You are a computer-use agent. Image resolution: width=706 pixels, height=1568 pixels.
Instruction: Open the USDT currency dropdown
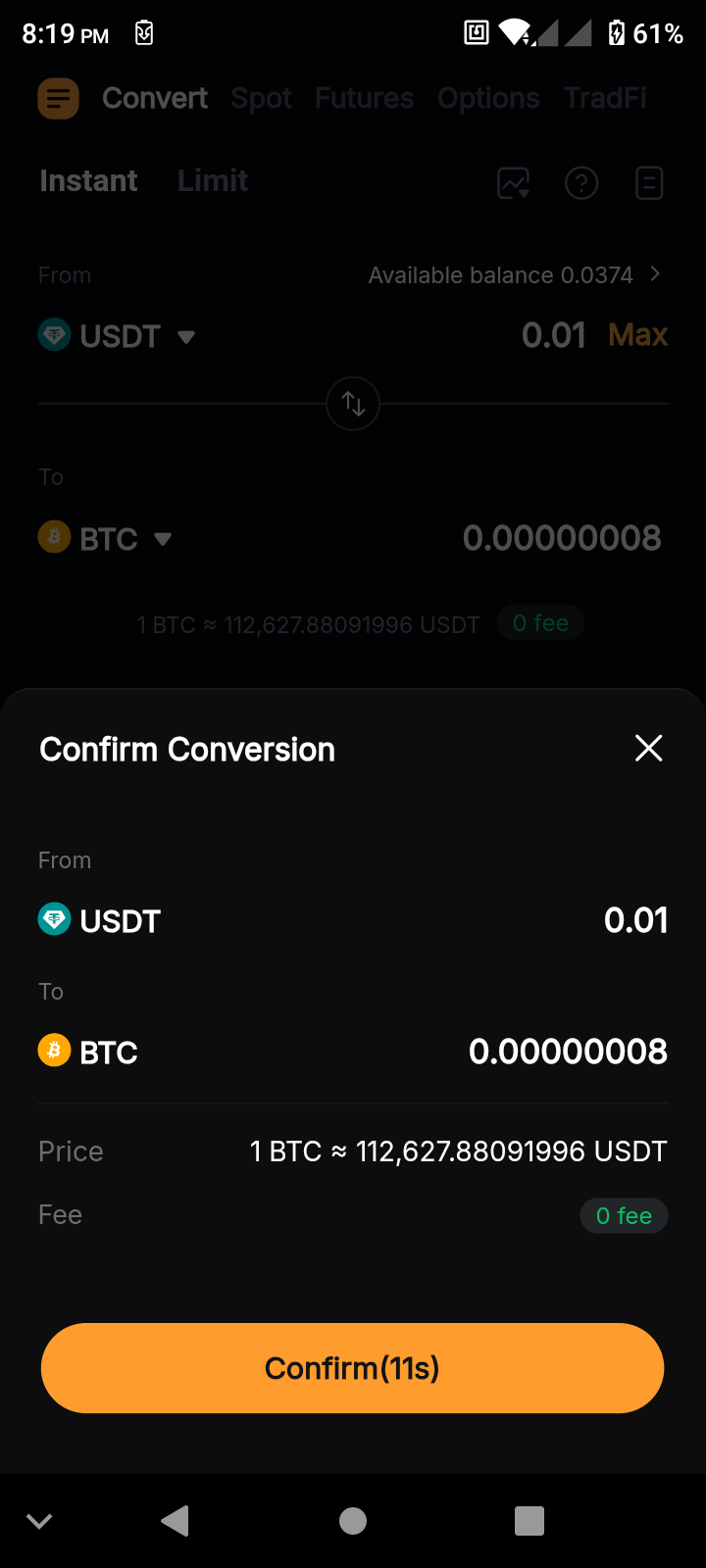tap(186, 336)
